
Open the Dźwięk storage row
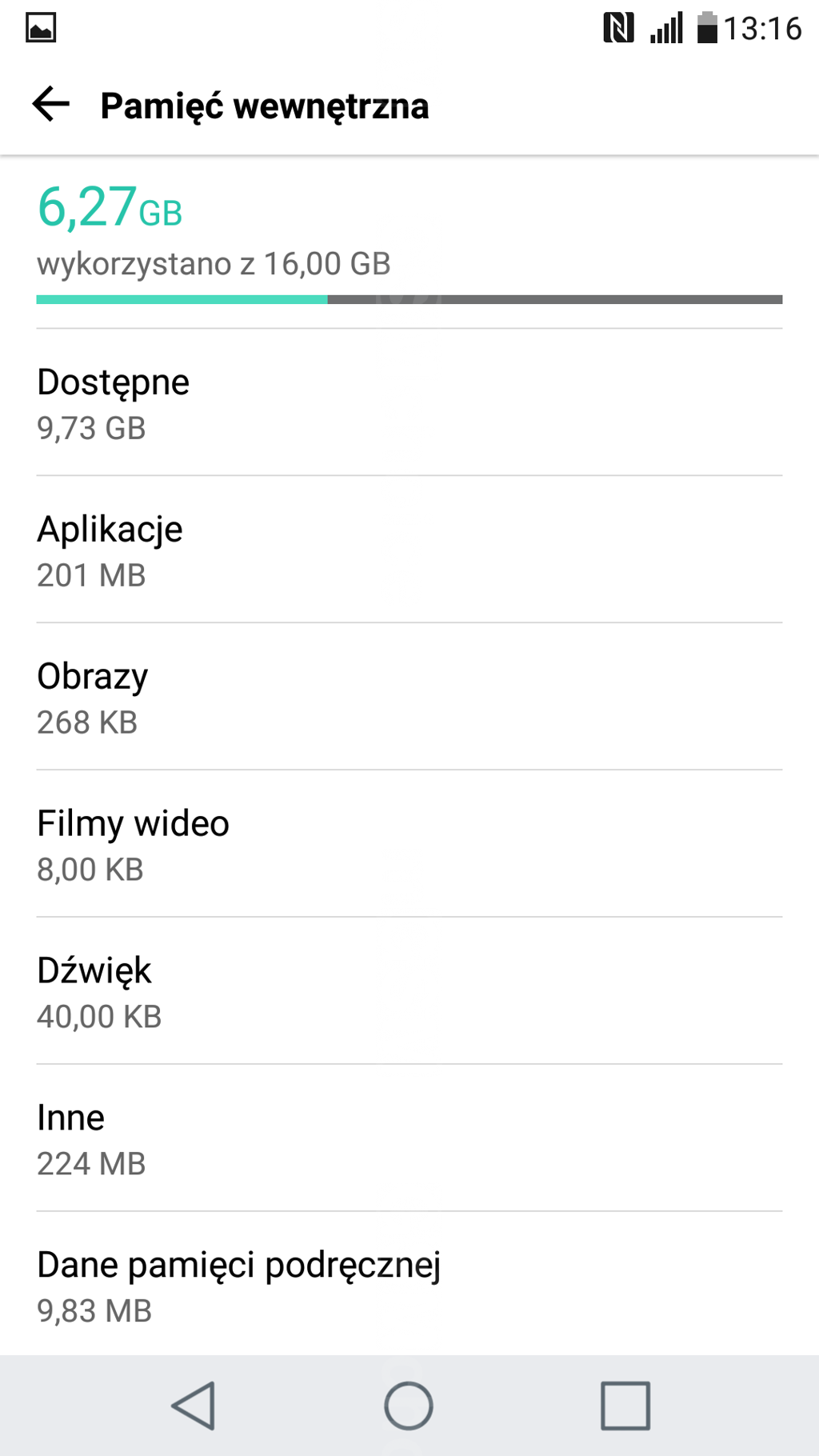pos(408,992)
